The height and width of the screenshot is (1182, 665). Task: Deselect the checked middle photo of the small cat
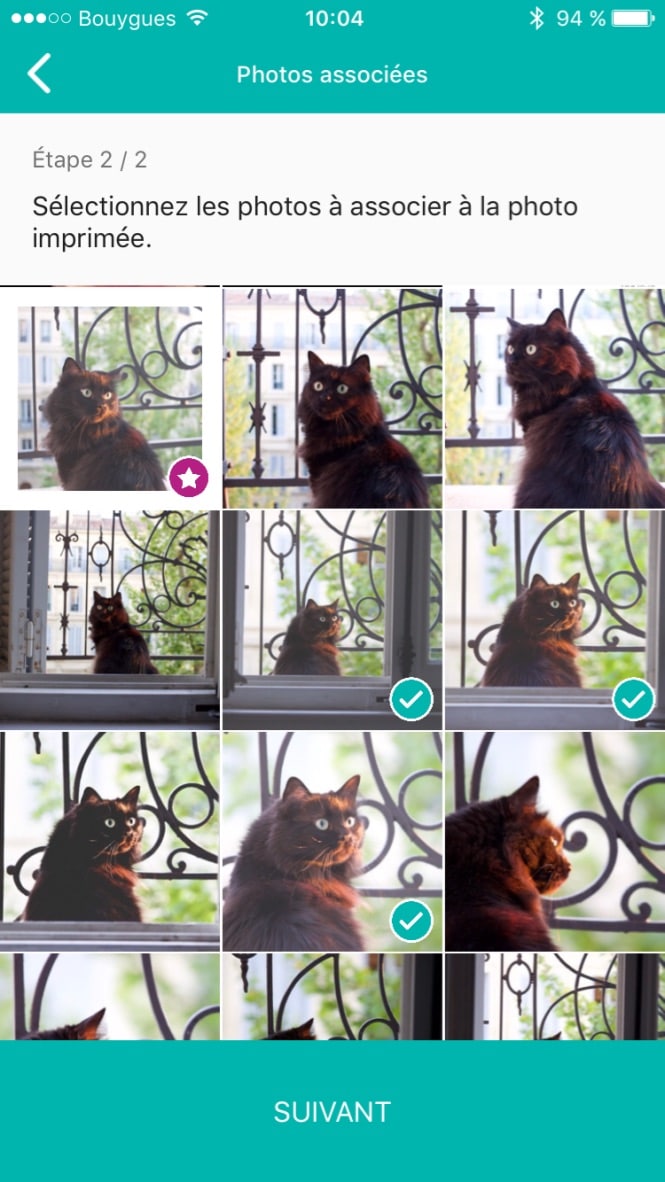[x=332, y=620]
